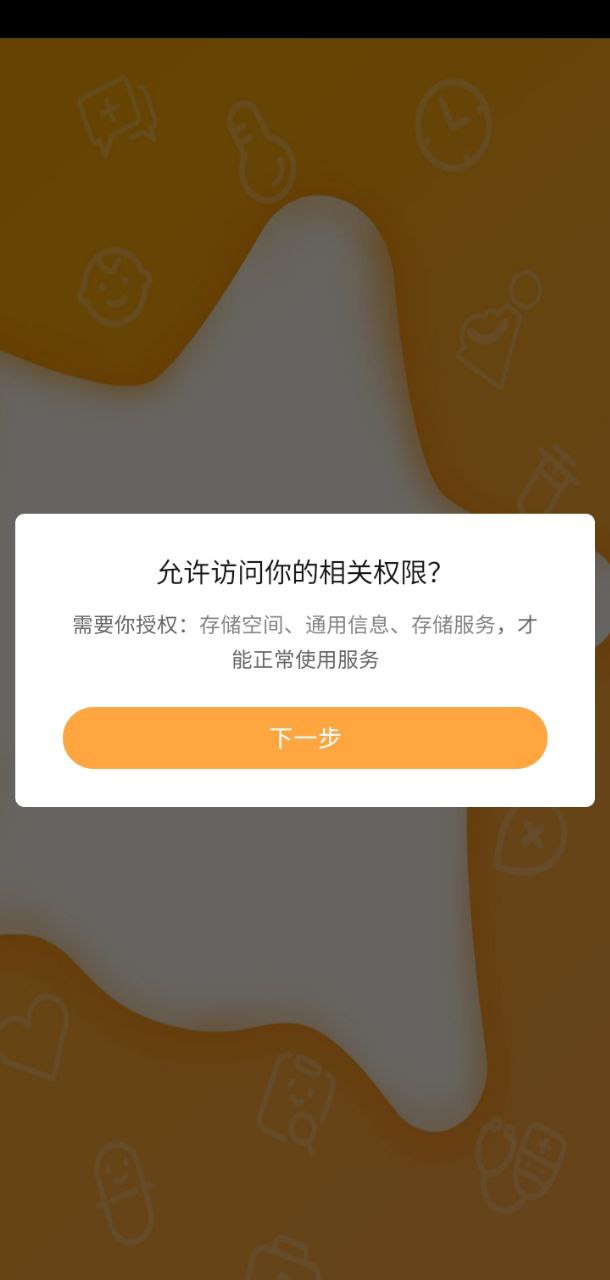Tap the 下一步 button
The width and height of the screenshot is (610, 1280).
pos(305,738)
